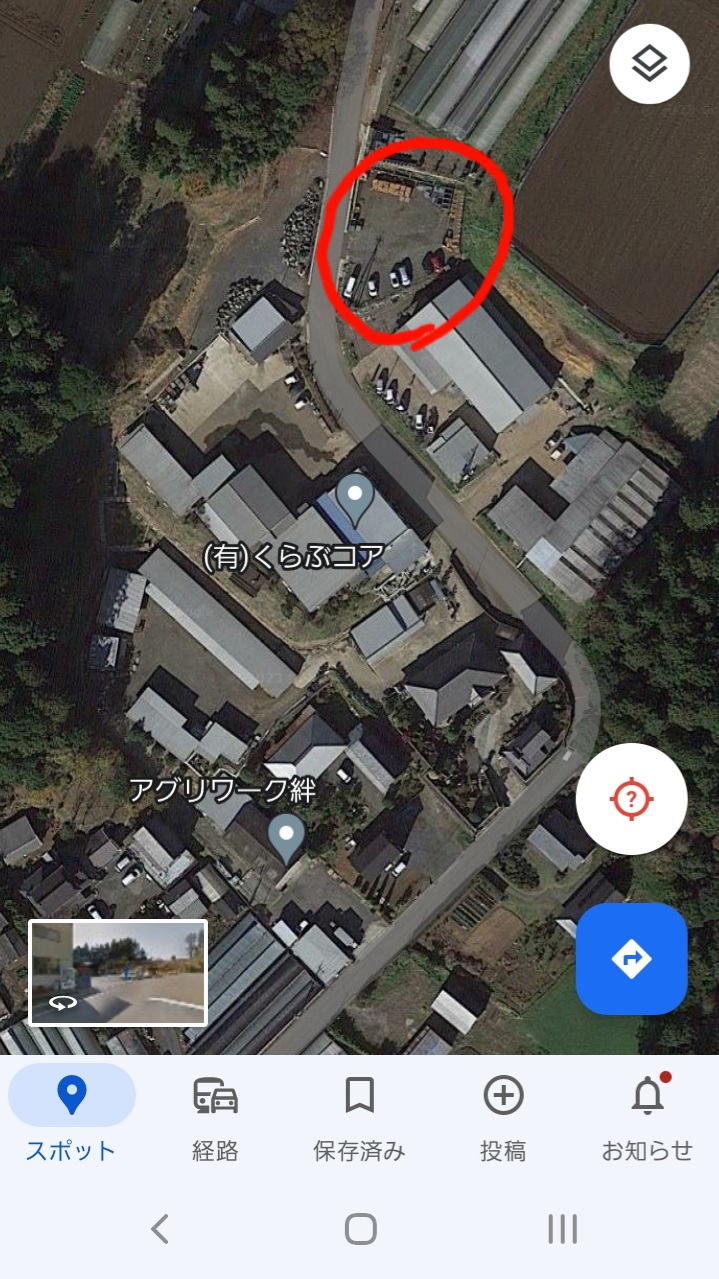Viewport: 719px width, 1279px height.
Task: Center map on my location
Action: point(631,798)
